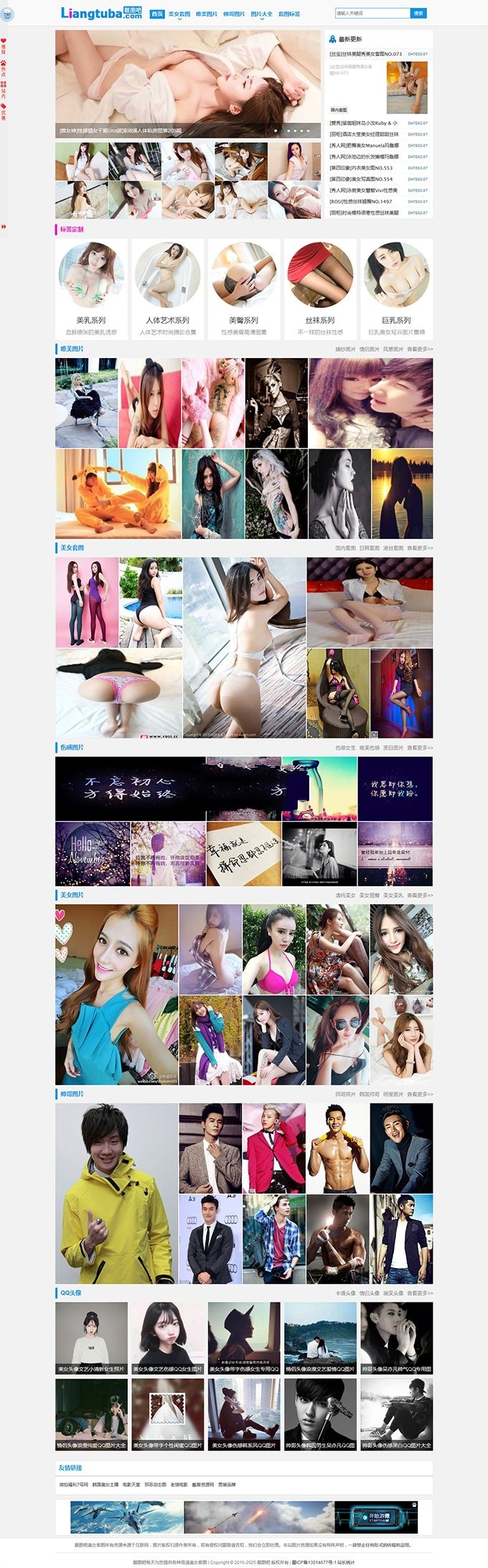Image resolution: width=488 pixels, height=1568 pixels.
Task: Tap the blue 搜索 search button
Action: click(419, 13)
